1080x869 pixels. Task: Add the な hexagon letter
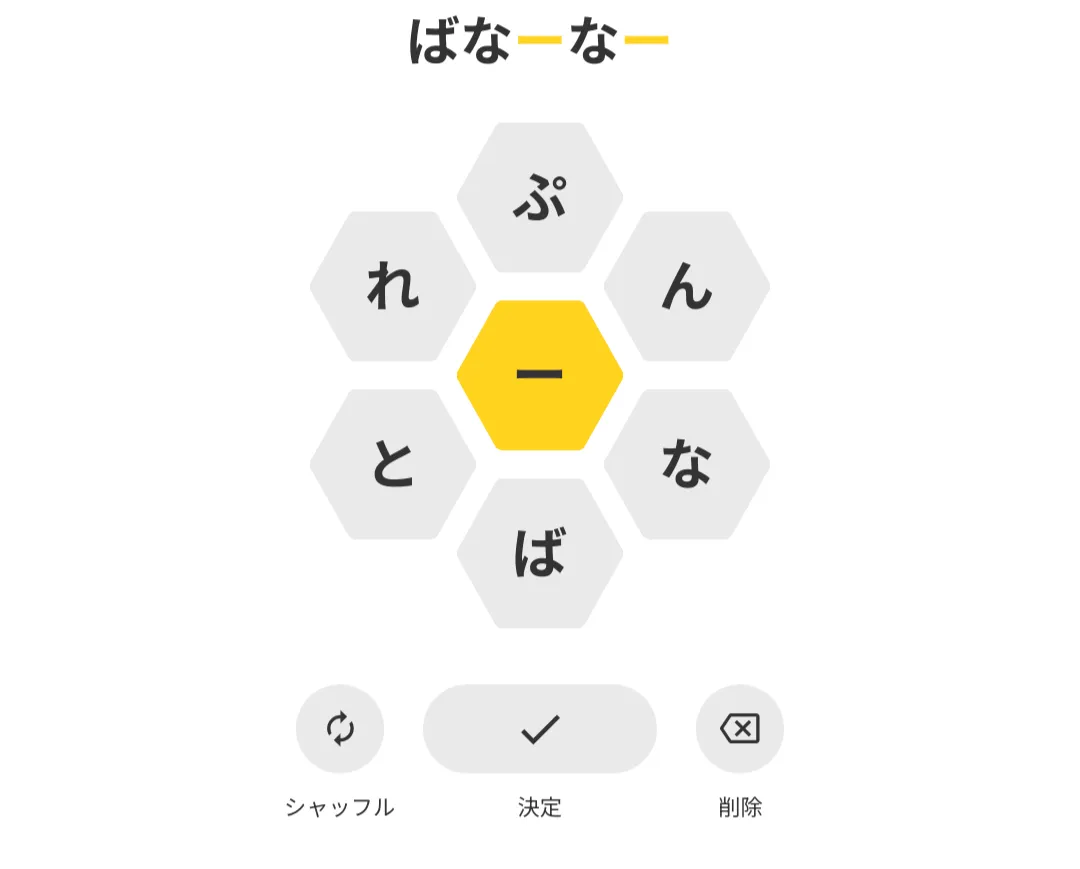(x=687, y=464)
